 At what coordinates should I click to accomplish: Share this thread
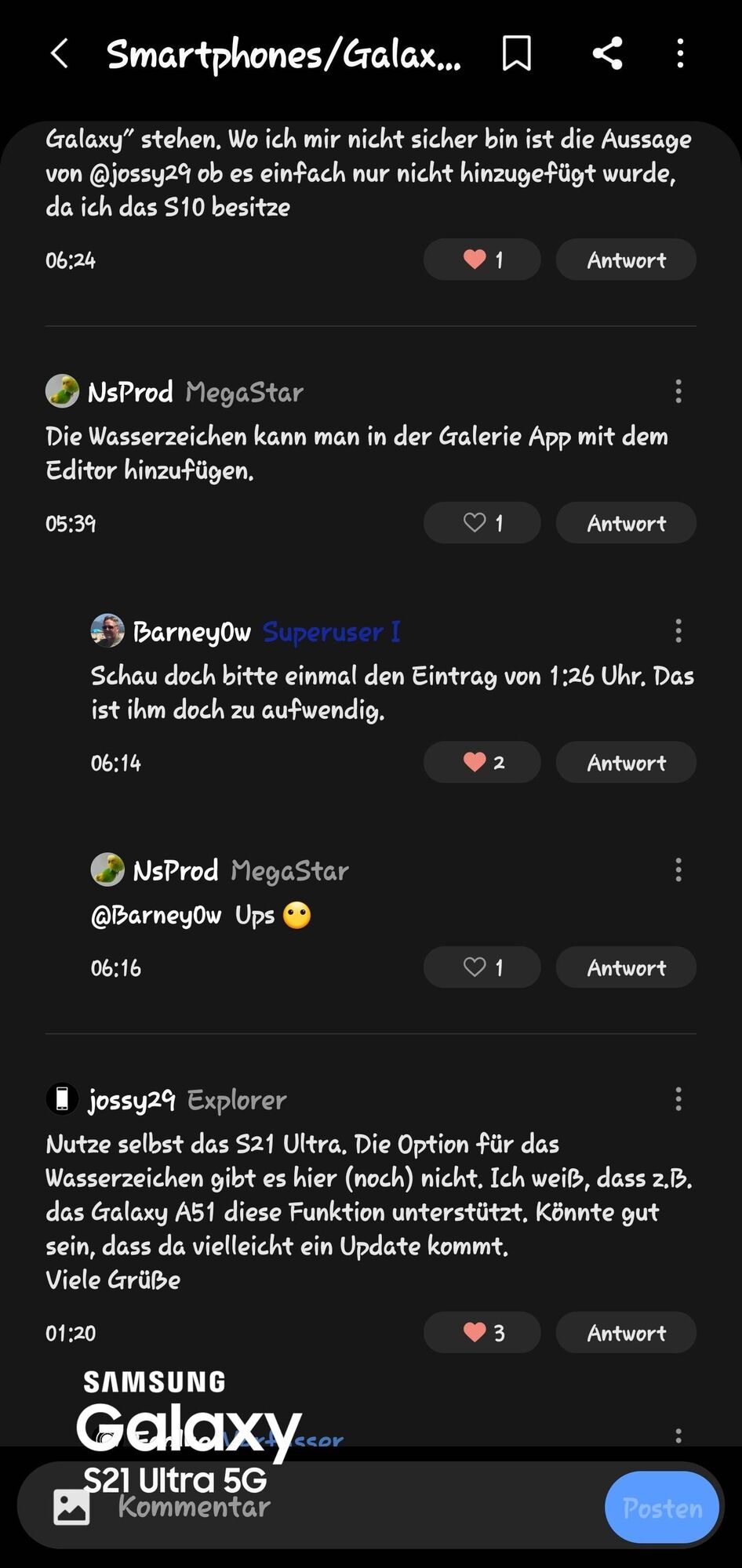point(607,54)
